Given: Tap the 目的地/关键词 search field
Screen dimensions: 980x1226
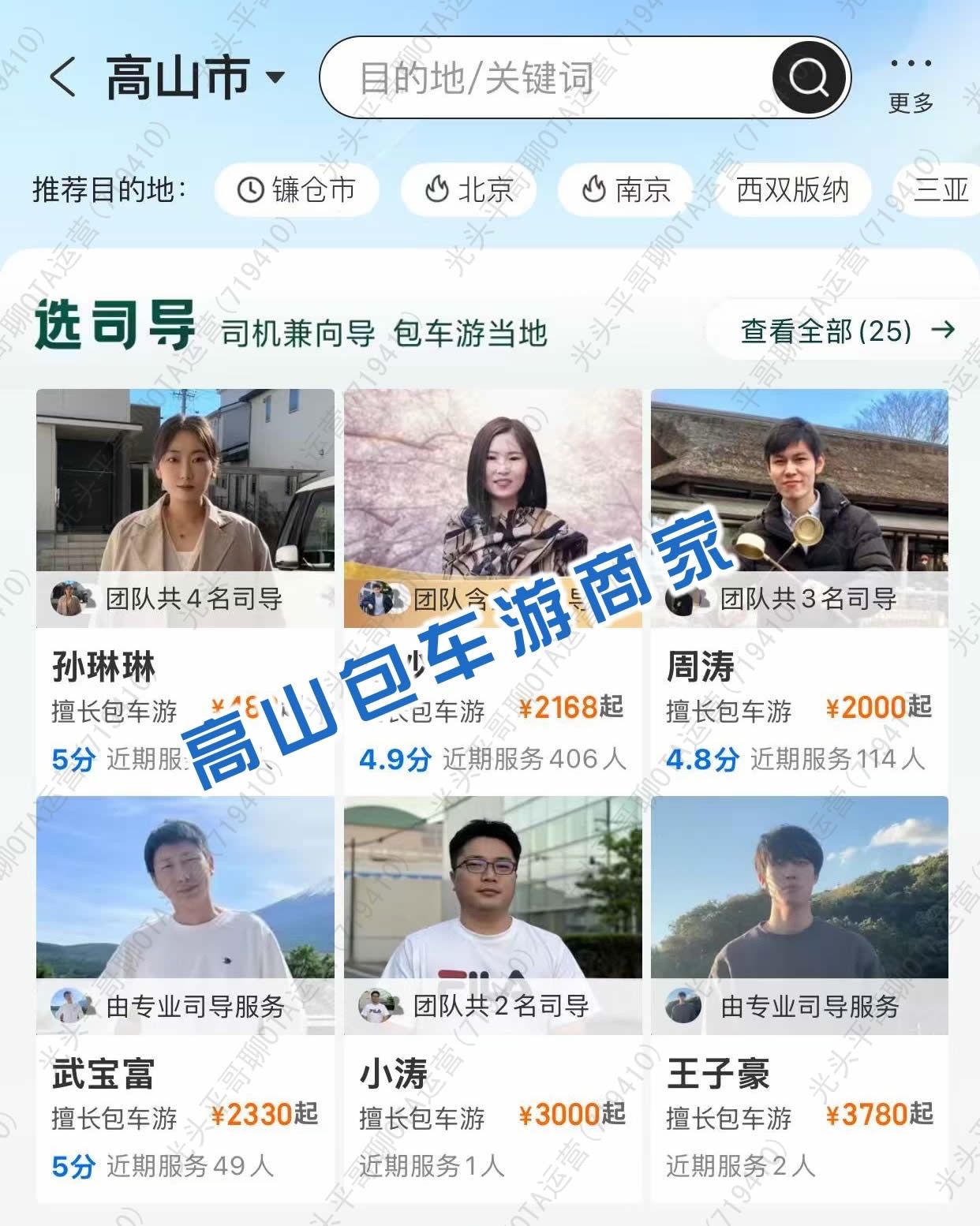Looking at the screenshot, I should pos(544,77).
